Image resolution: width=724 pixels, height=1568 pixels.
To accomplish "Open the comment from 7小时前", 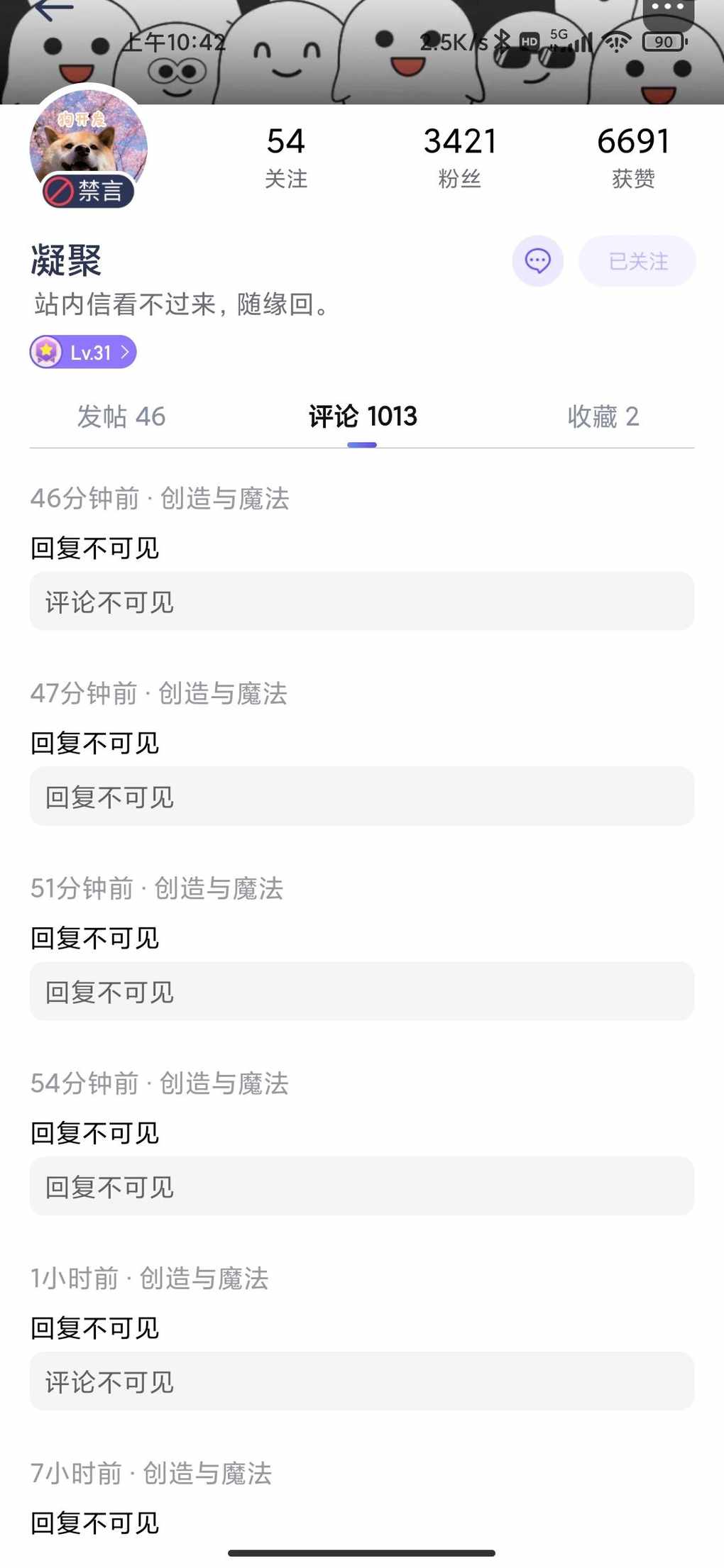I will point(362,1498).
